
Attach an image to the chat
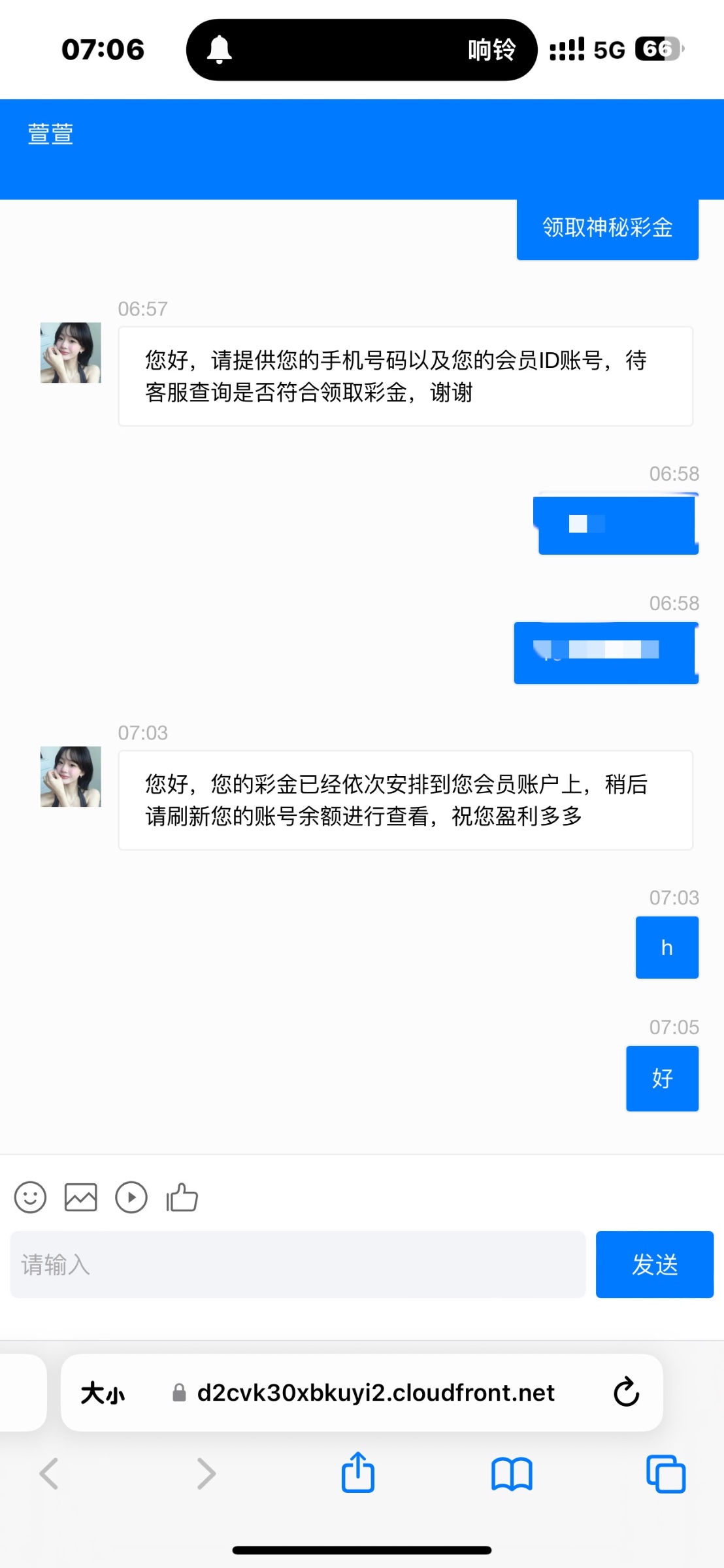[80, 1198]
